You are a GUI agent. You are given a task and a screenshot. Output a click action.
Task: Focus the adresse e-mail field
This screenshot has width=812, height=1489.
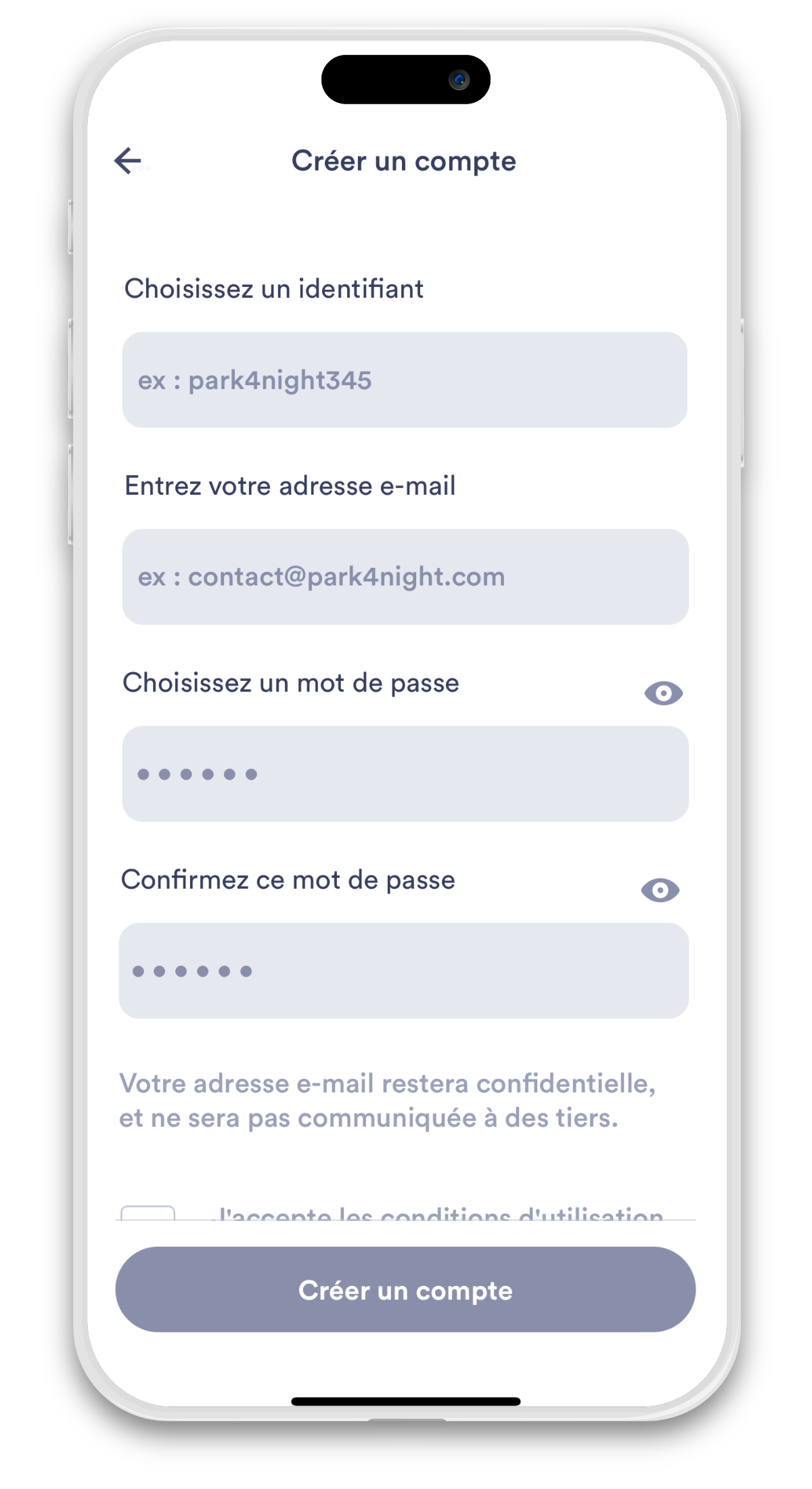point(405,577)
